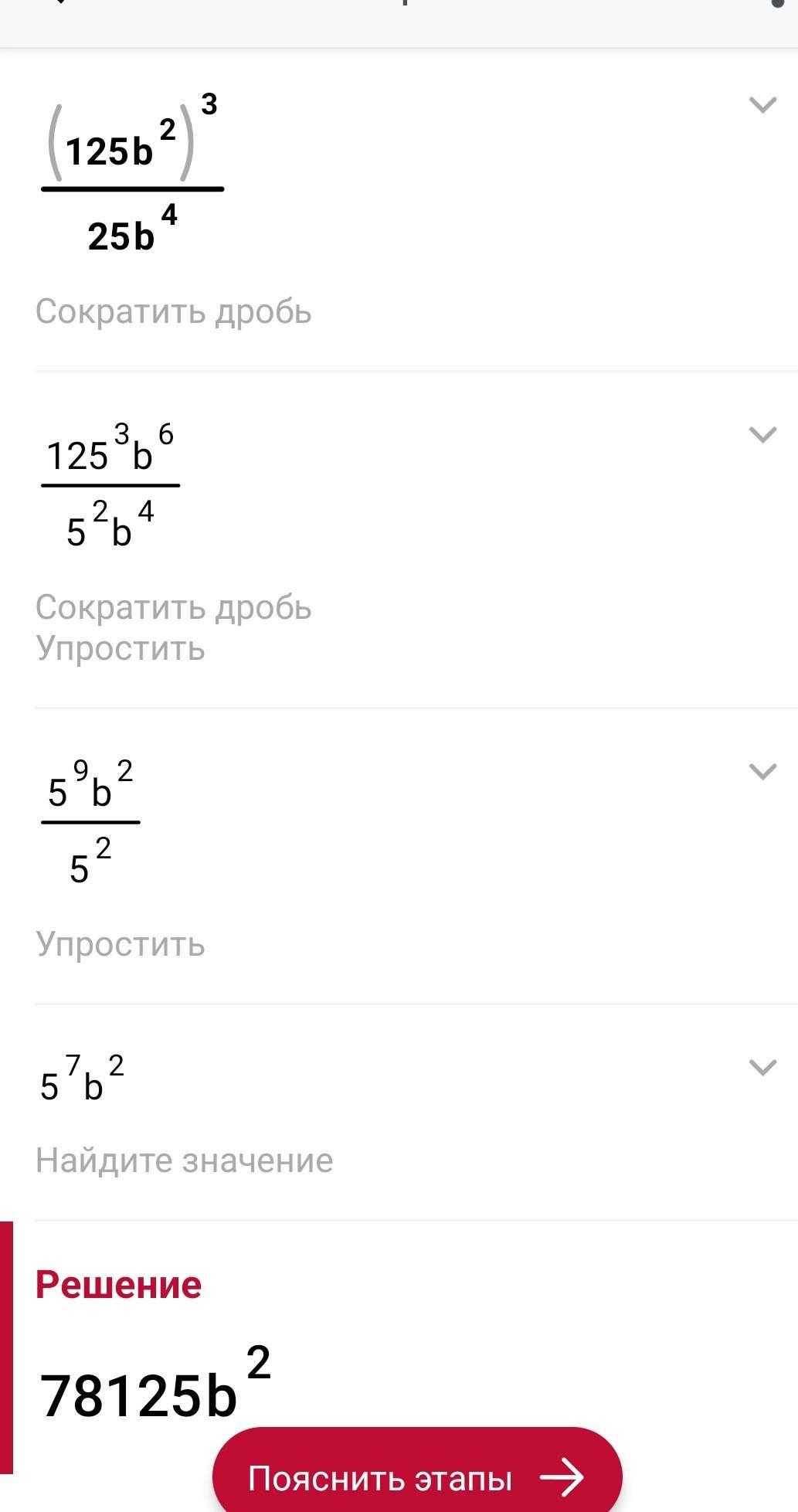
Task: Expand the 5⁷b² step details
Action: [x=762, y=1068]
